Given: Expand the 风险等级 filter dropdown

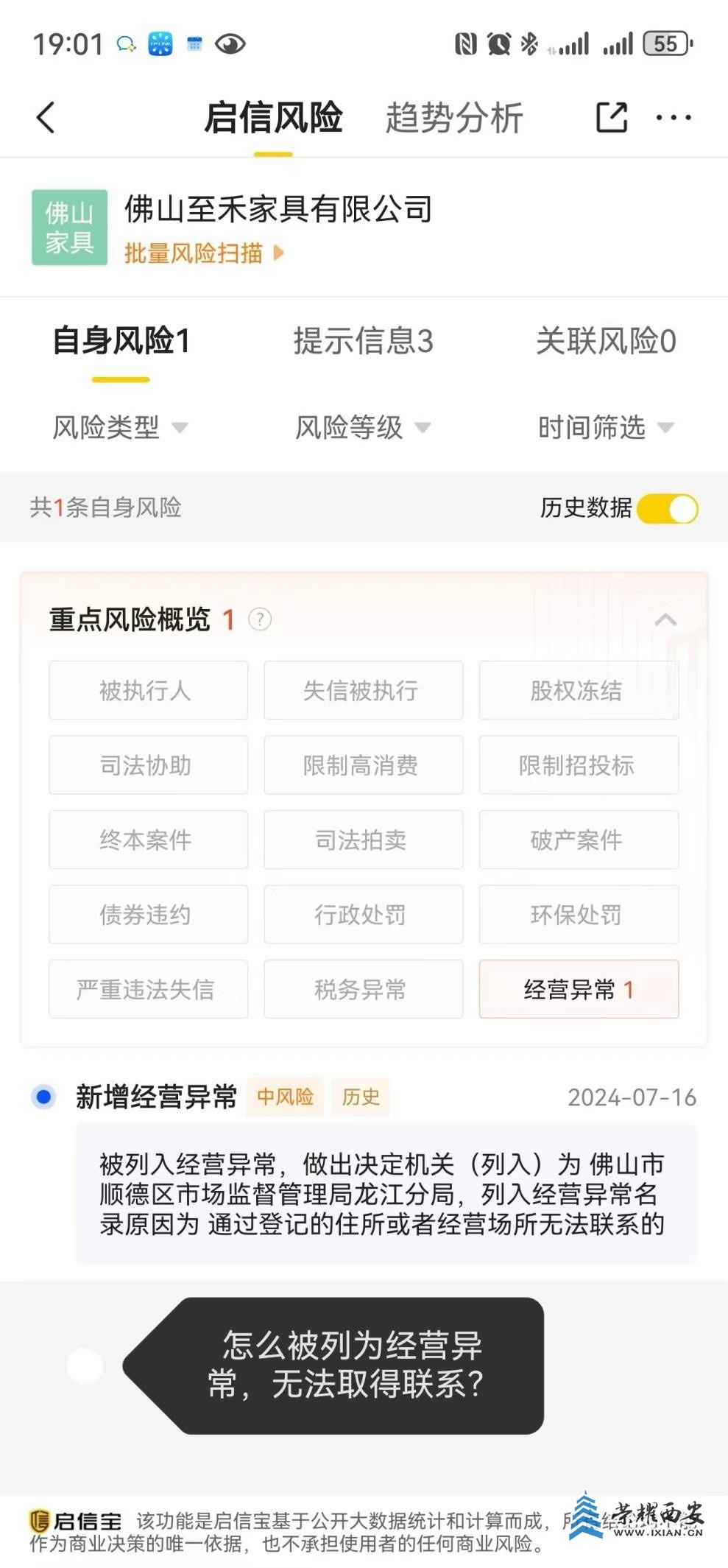Looking at the screenshot, I should (x=362, y=427).
